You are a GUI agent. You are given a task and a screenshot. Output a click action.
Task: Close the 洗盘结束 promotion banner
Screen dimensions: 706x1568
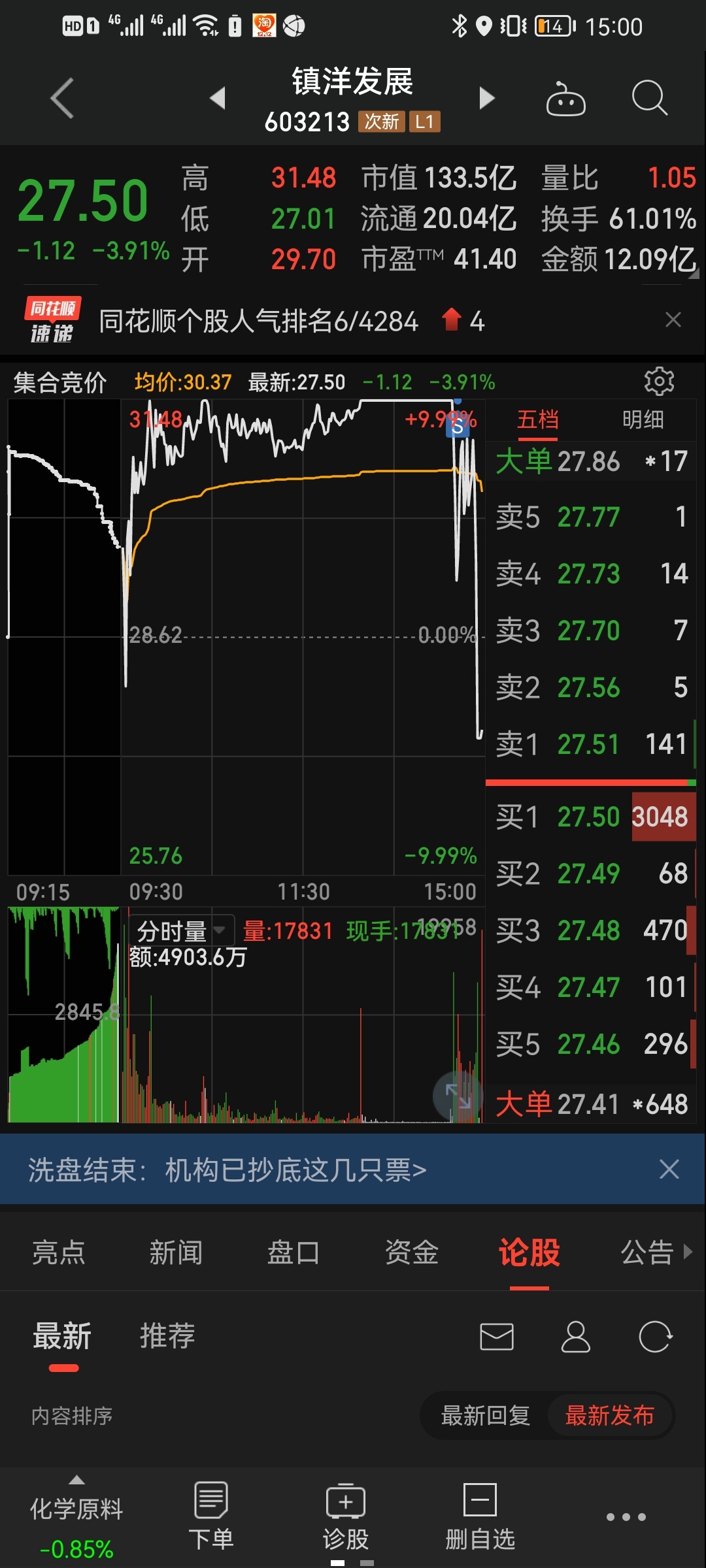[669, 1169]
